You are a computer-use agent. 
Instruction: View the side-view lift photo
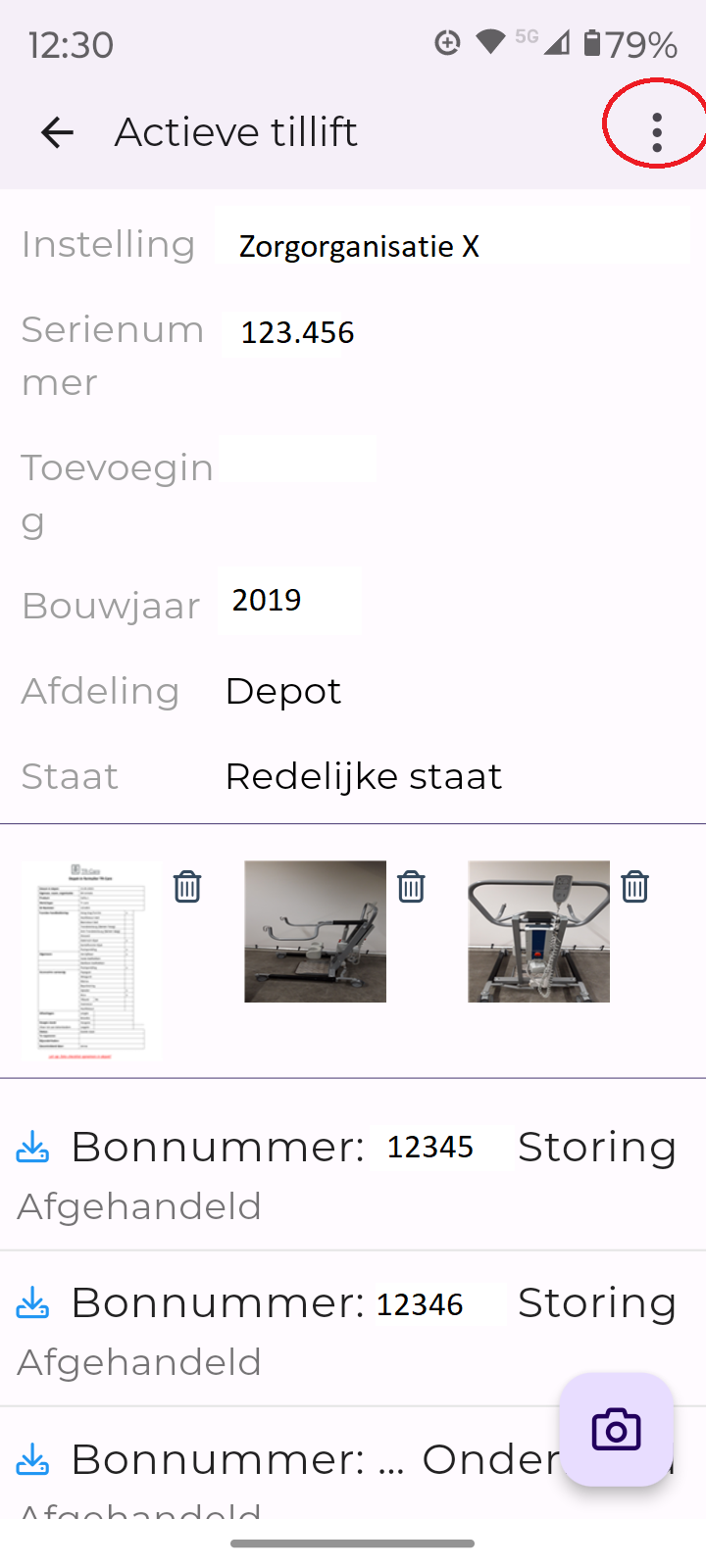point(315,931)
